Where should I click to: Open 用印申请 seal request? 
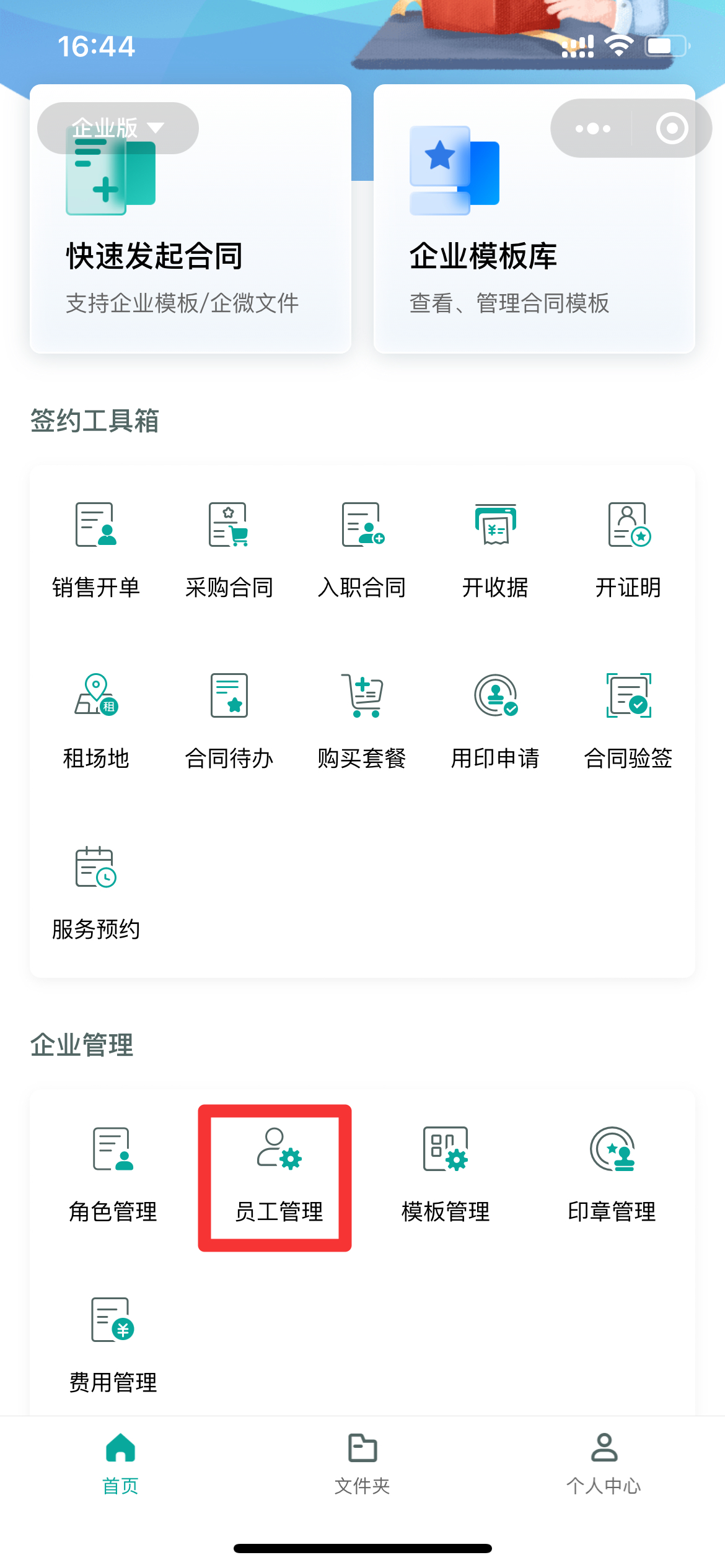[495, 721]
